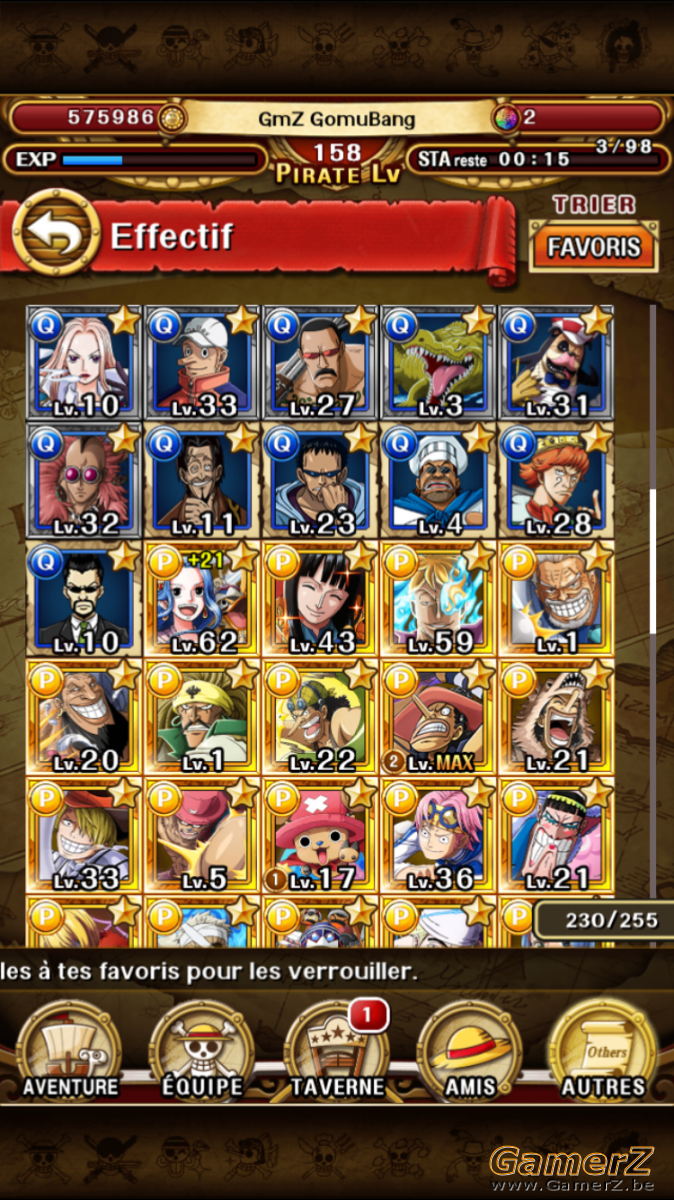This screenshot has height=1200, width=674.
Task: Pick the orange-haired crowned character at Lv.28
Action: pyautogui.click(x=556, y=482)
